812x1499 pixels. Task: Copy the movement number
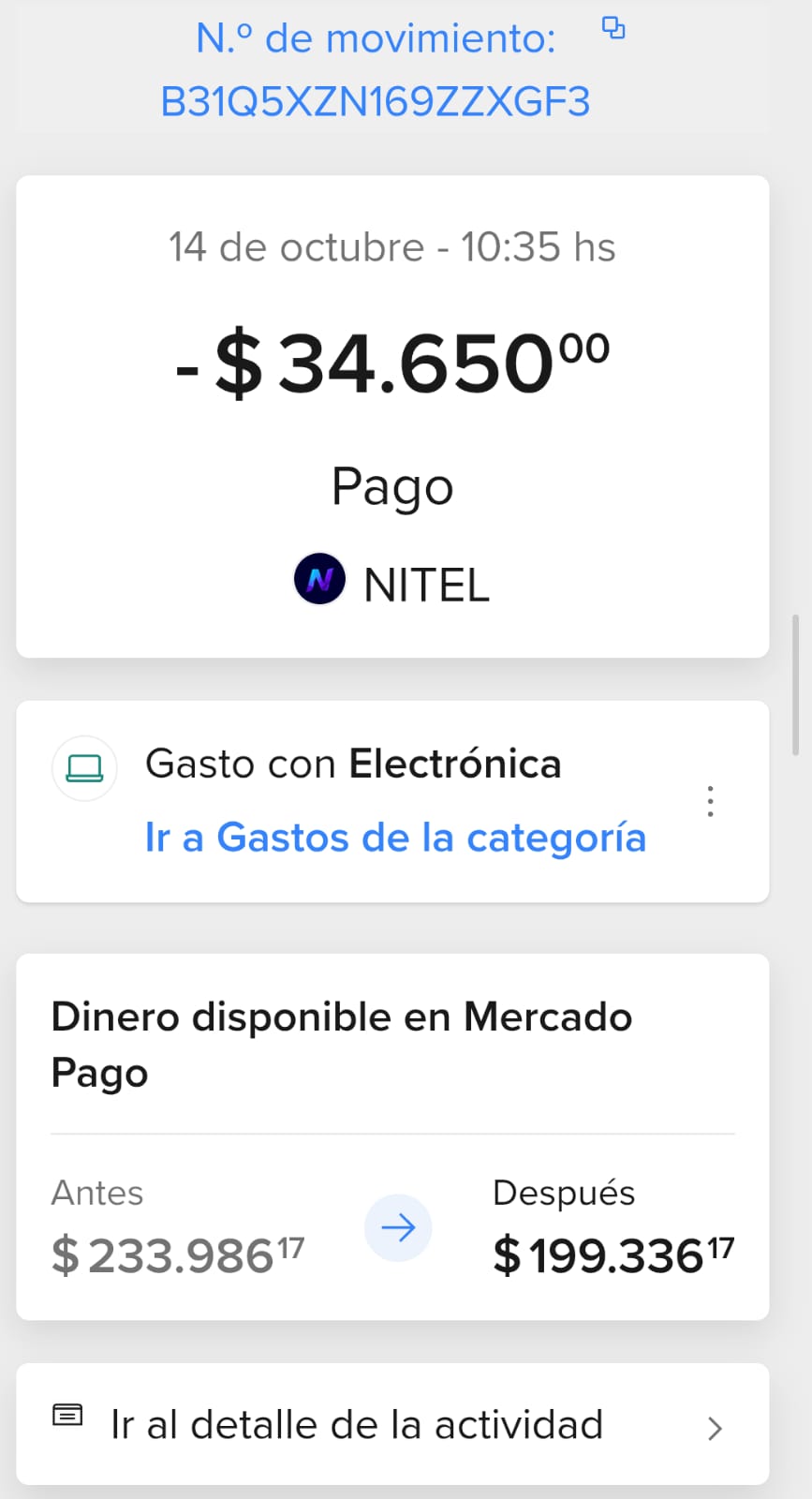pyautogui.click(x=613, y=29)
